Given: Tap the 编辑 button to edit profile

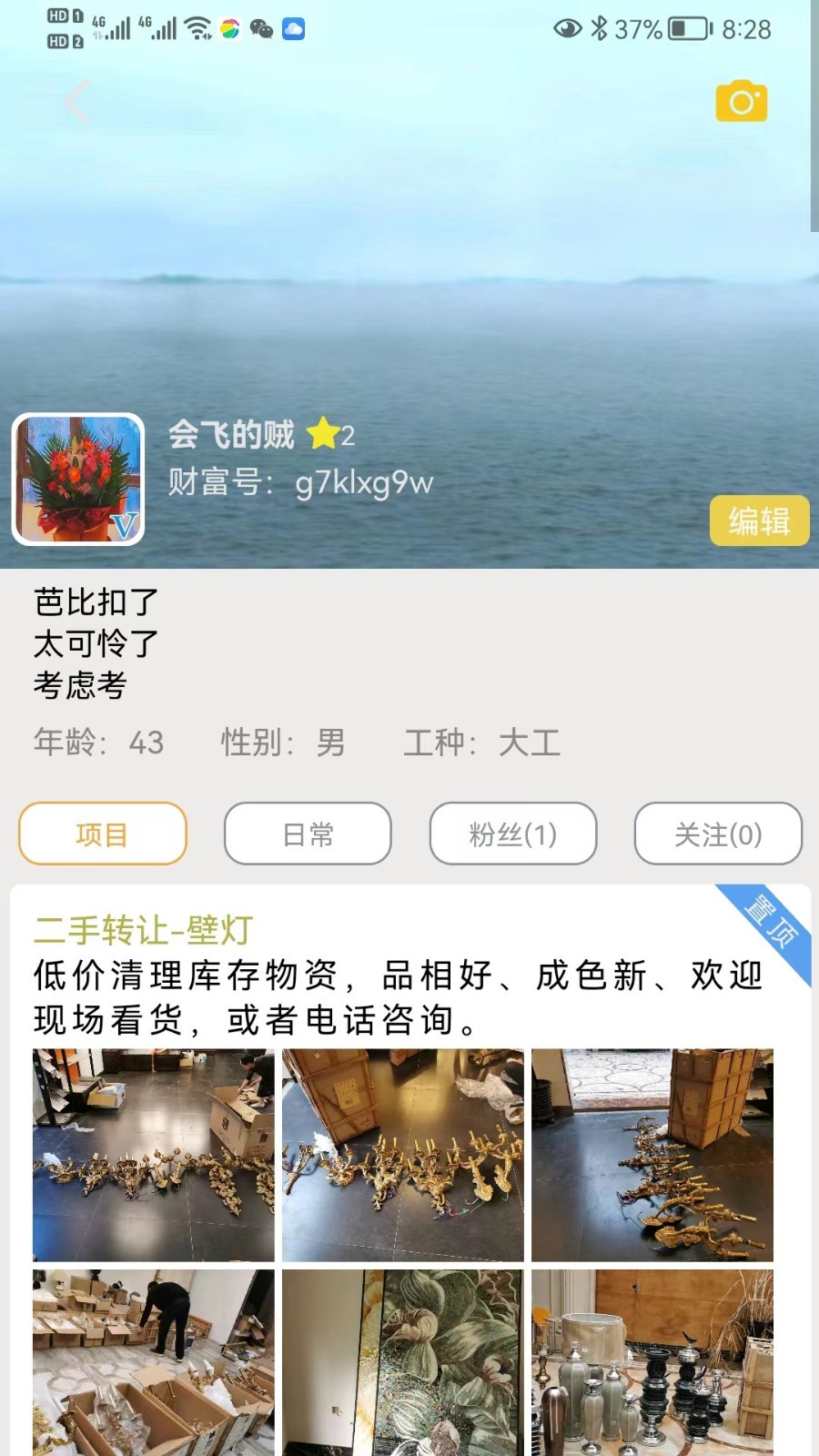Looking at the screenshot, I should click(x=759, y=521).
